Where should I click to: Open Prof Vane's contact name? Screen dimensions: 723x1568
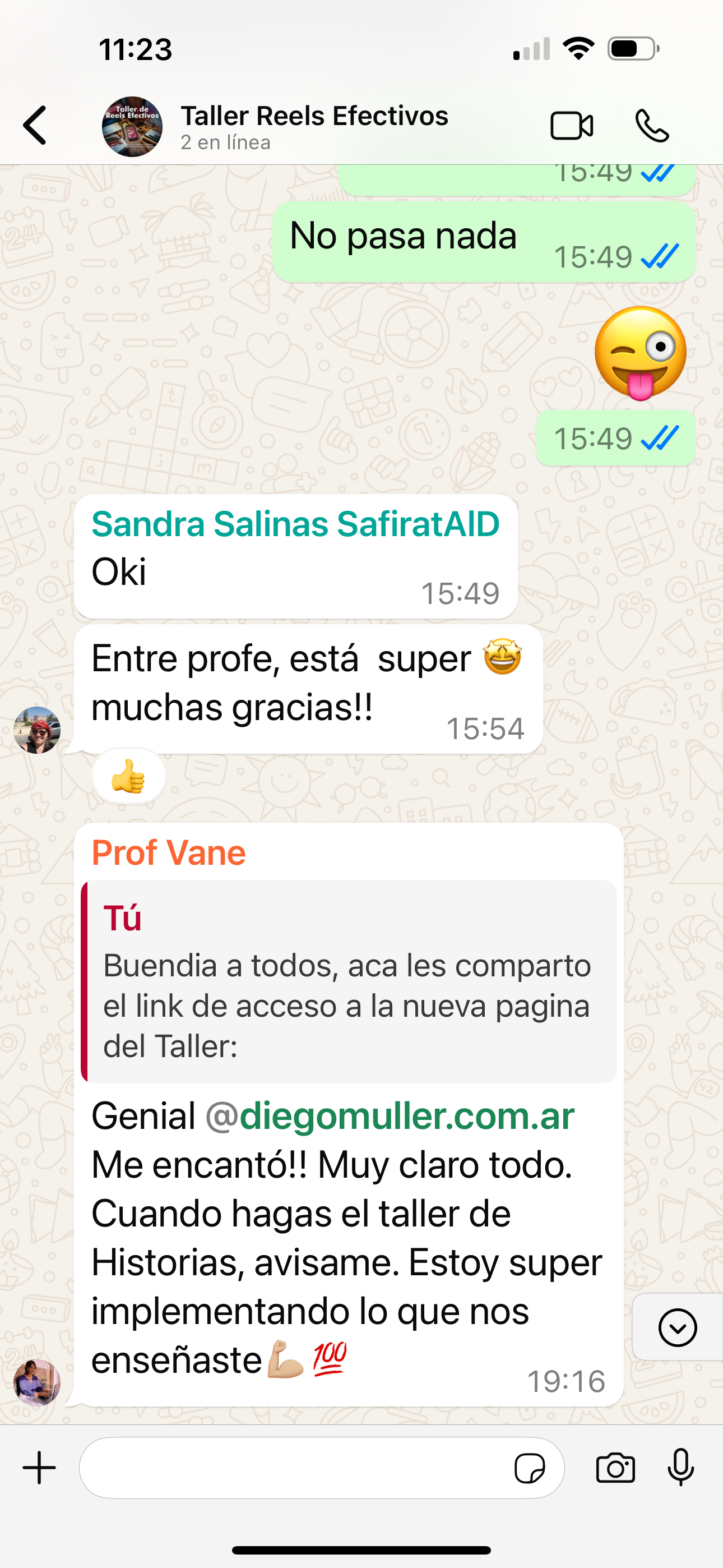click(x=169, y=853)
